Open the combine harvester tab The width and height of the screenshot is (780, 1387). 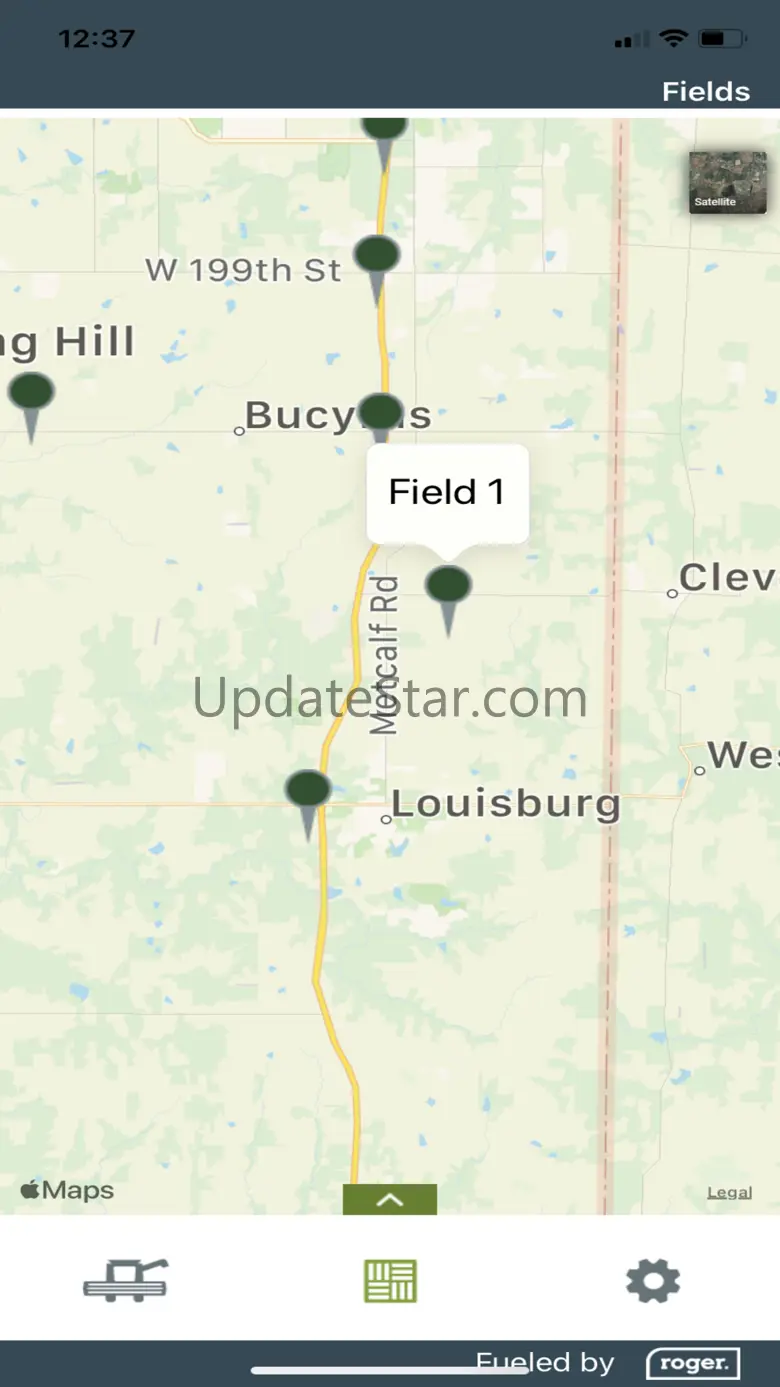coord(126,1280)
